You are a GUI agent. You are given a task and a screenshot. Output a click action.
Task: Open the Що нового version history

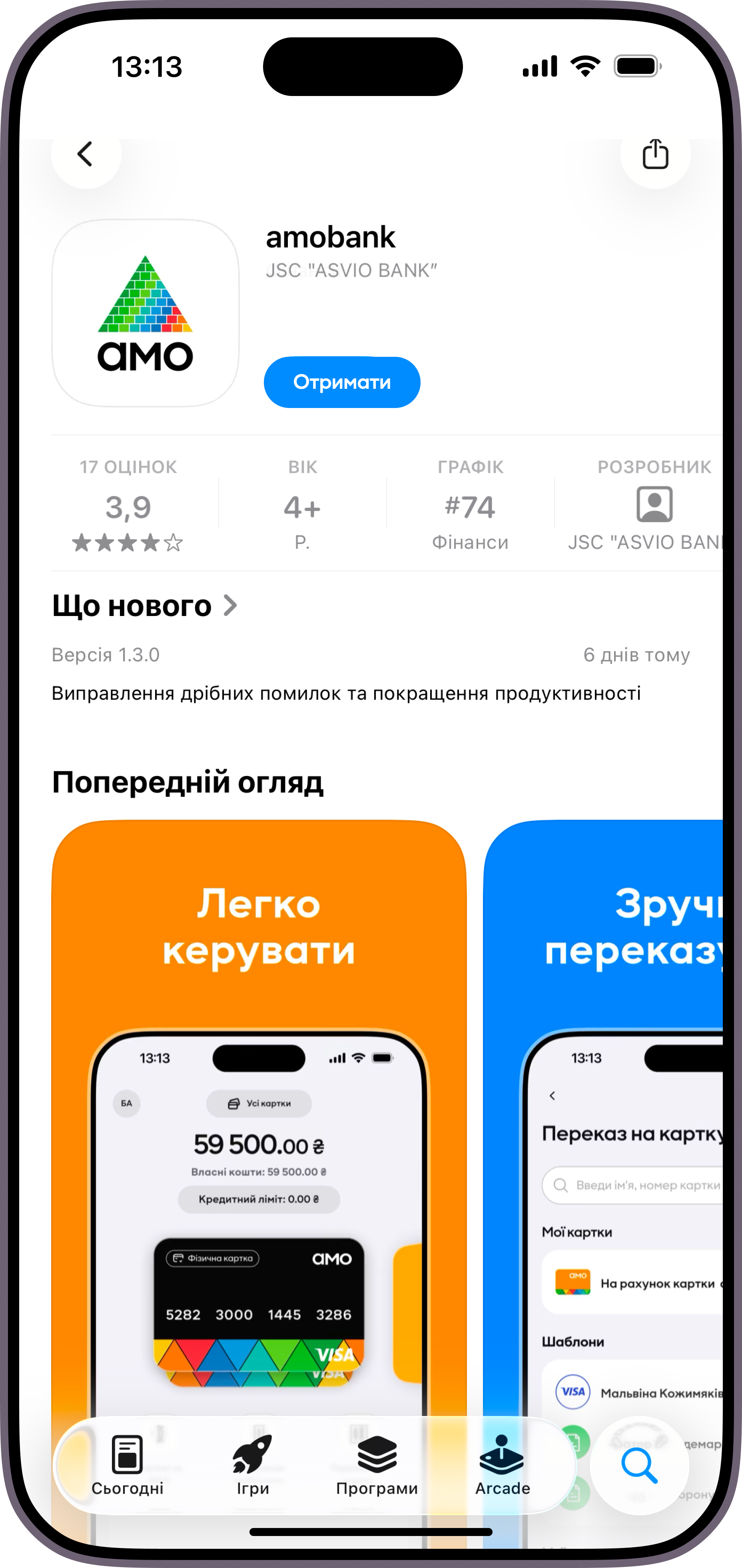[145, 606]
